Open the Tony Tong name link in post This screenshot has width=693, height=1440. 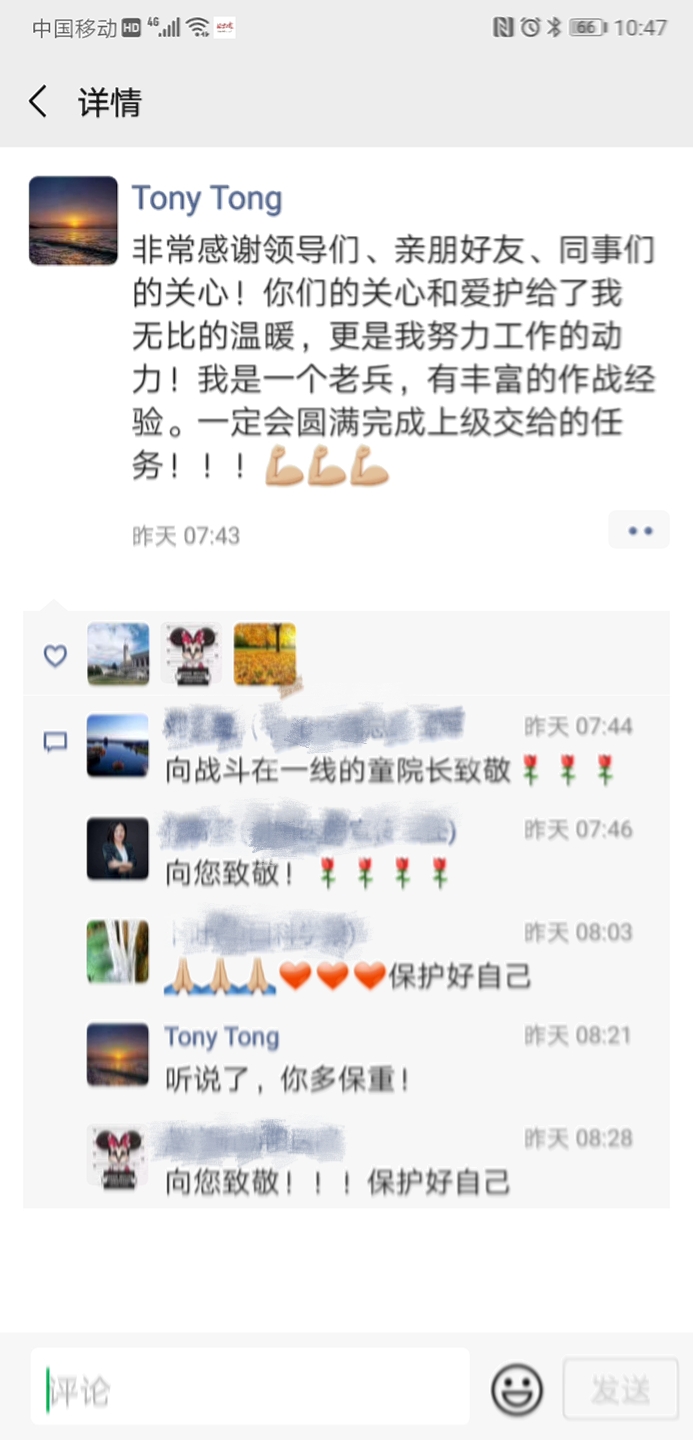coord(206,198)
